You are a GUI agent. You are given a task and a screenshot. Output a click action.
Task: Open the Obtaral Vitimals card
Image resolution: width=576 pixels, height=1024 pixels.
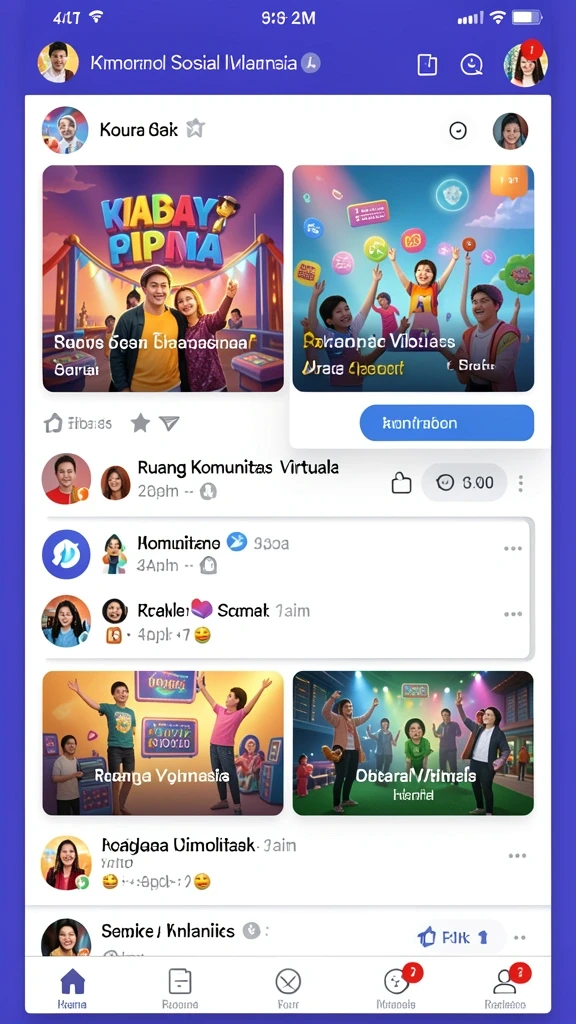tap(413, 743)
